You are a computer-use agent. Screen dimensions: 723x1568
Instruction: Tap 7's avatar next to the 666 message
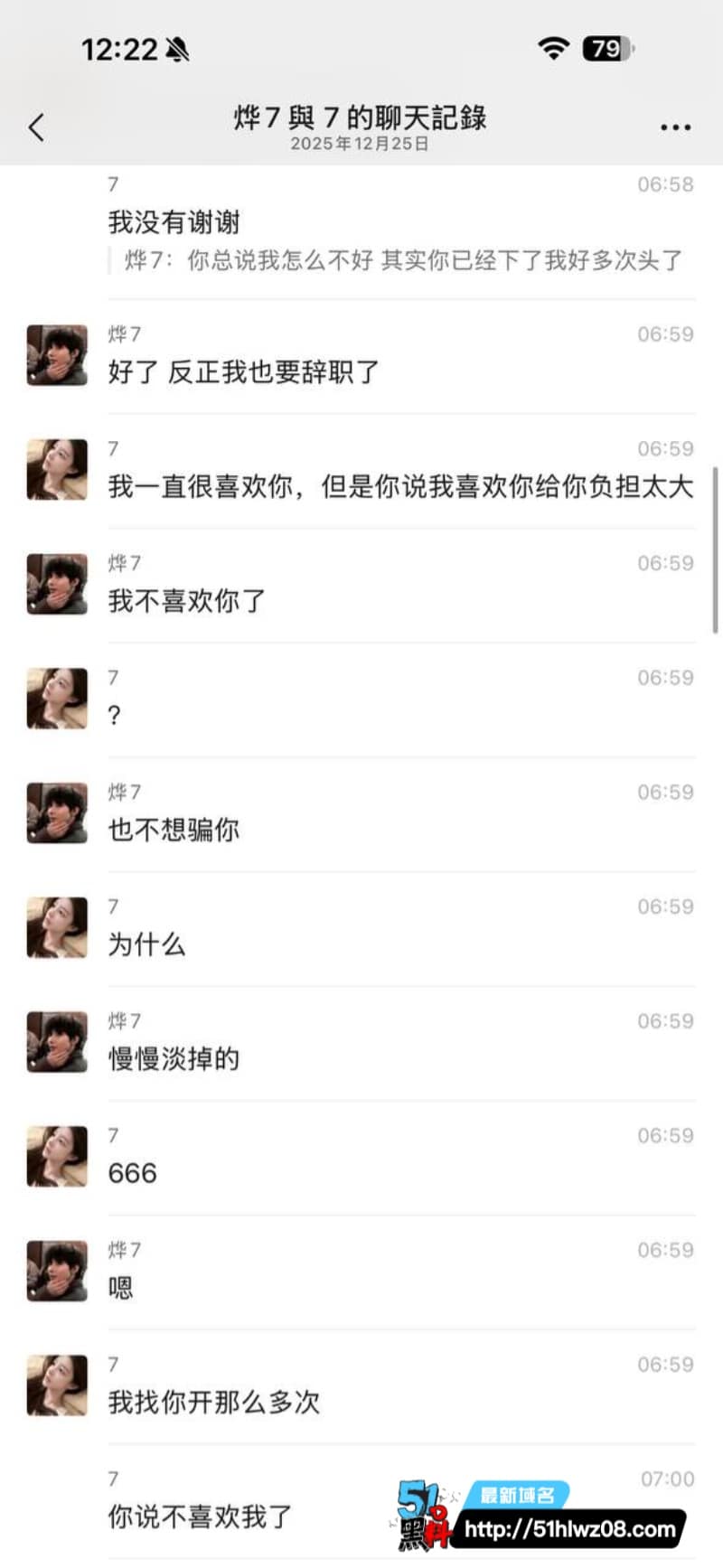[x=57, y=1156]
